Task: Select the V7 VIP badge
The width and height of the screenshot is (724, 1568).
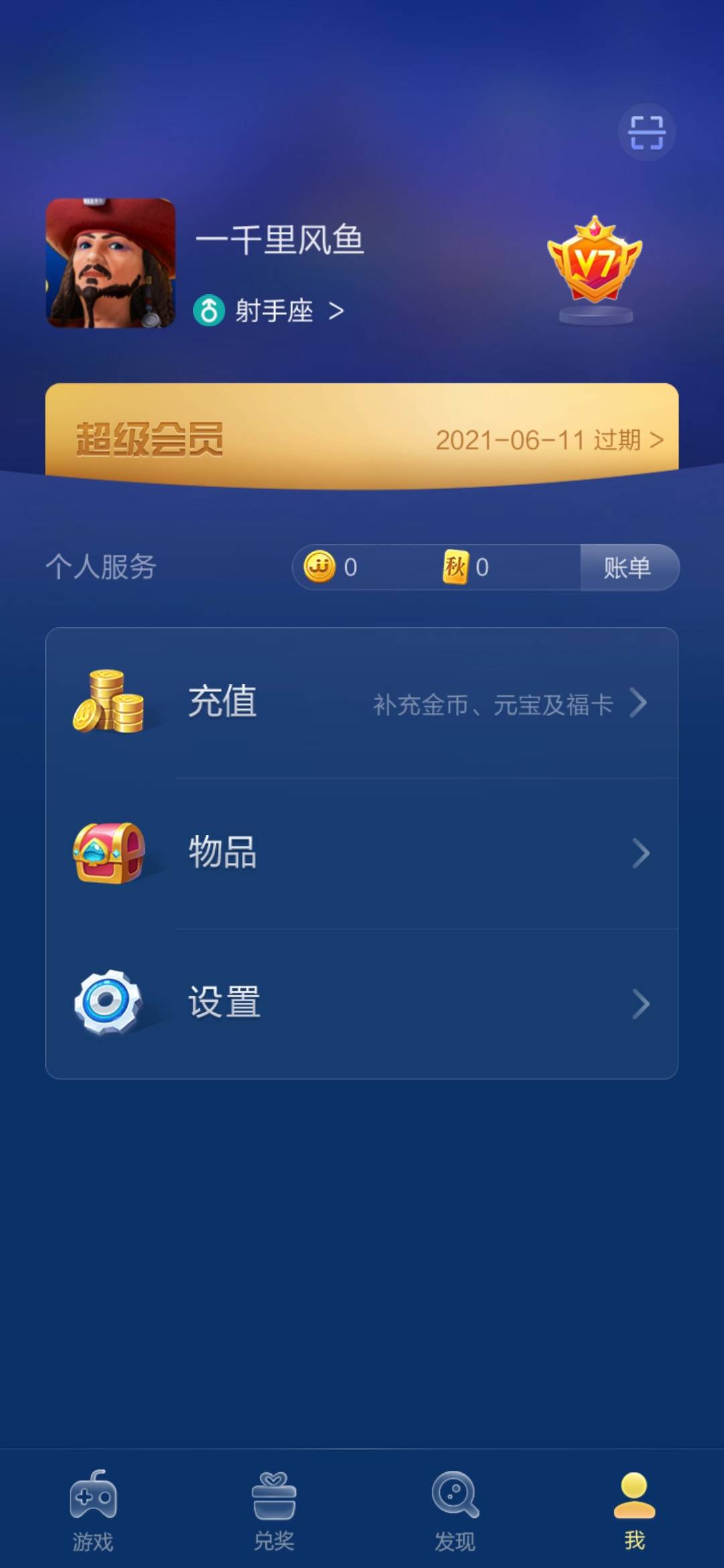Action: pos(594,261)
